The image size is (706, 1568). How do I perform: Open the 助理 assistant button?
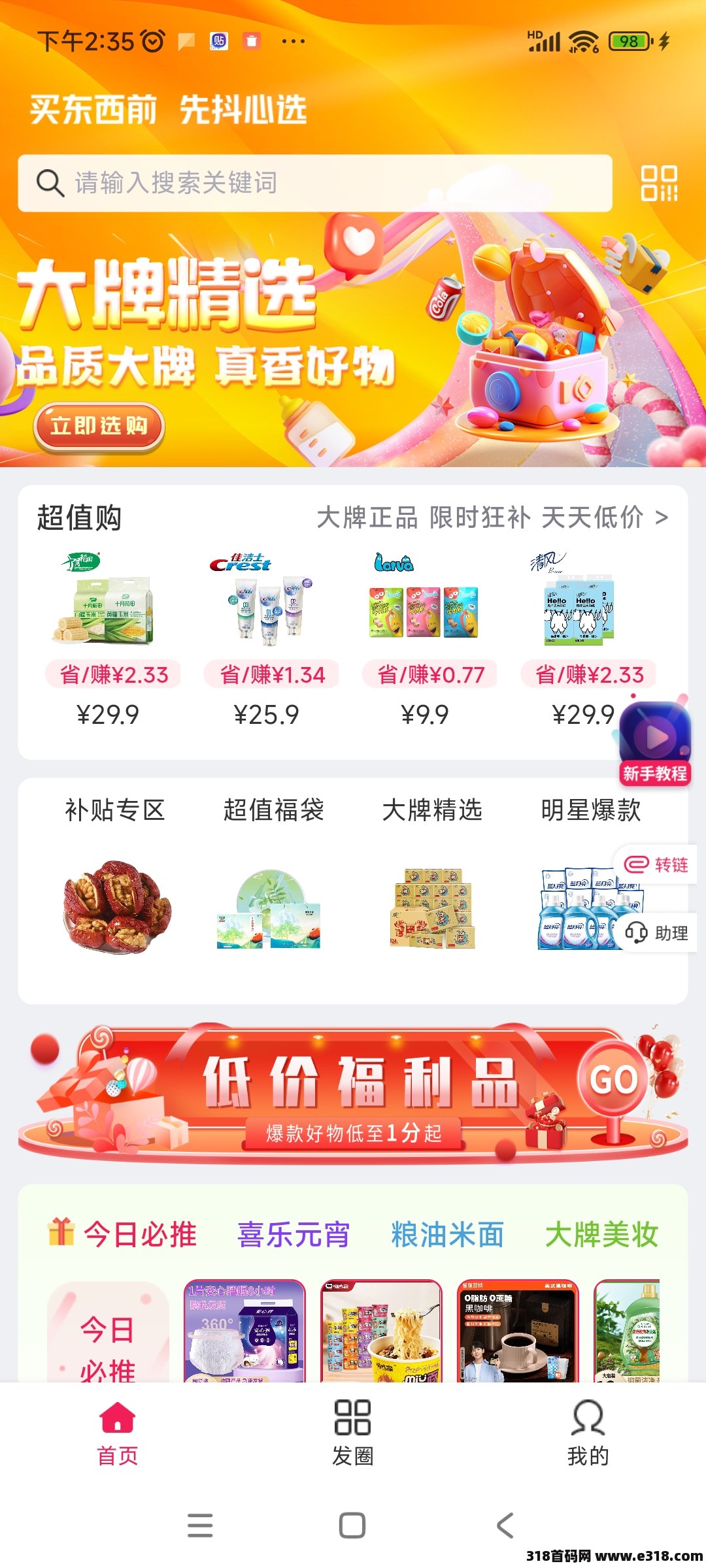657,932
